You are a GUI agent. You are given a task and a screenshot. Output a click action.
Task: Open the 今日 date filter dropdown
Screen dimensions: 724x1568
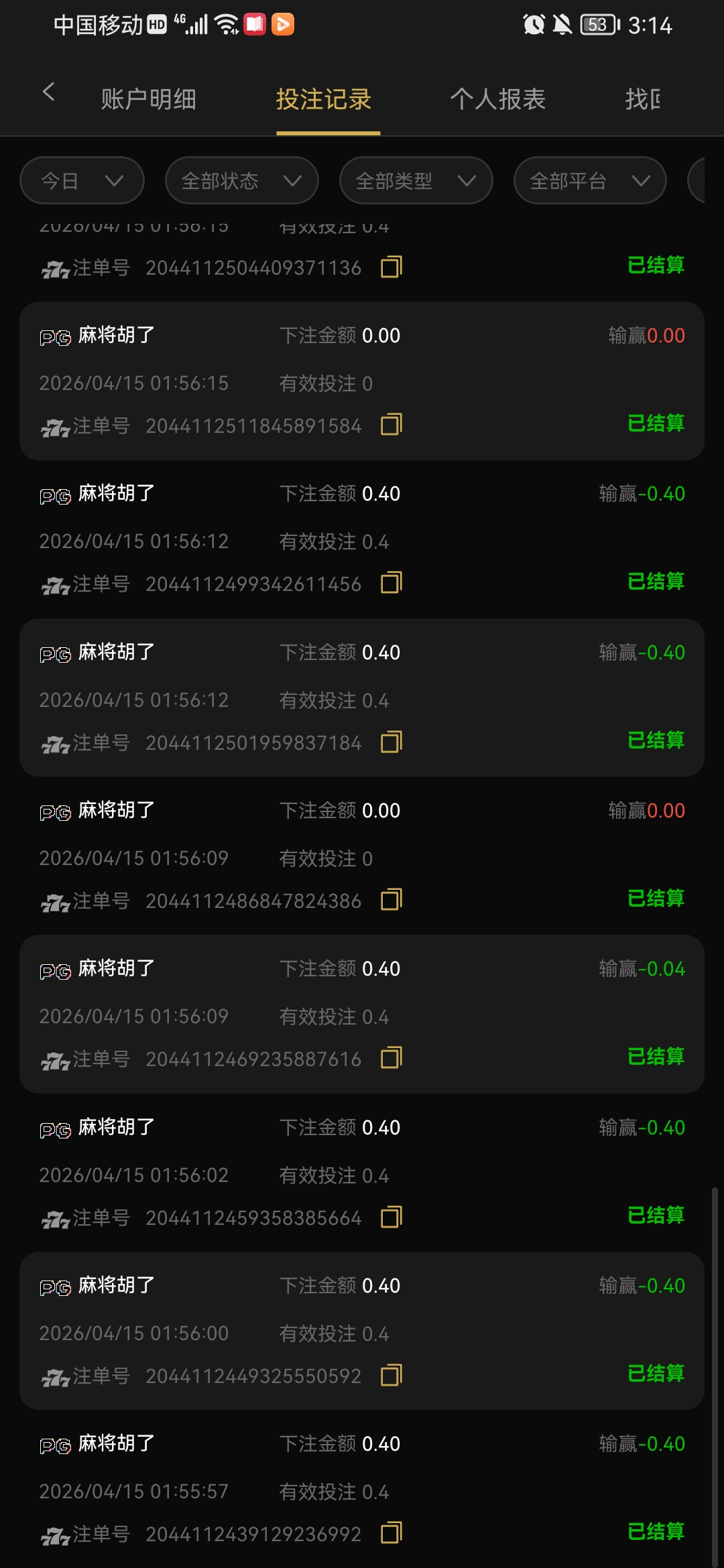point(81,180)
